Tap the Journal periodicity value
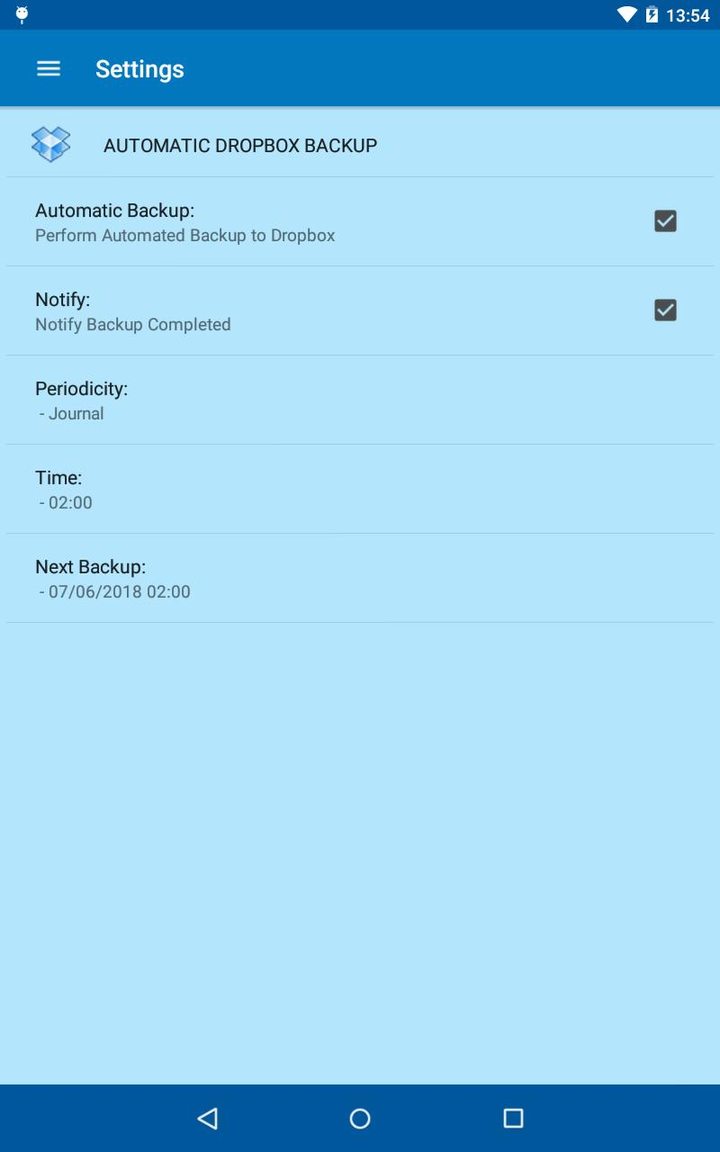Viewport: 720px width, 1152px height. click(74, 413)
